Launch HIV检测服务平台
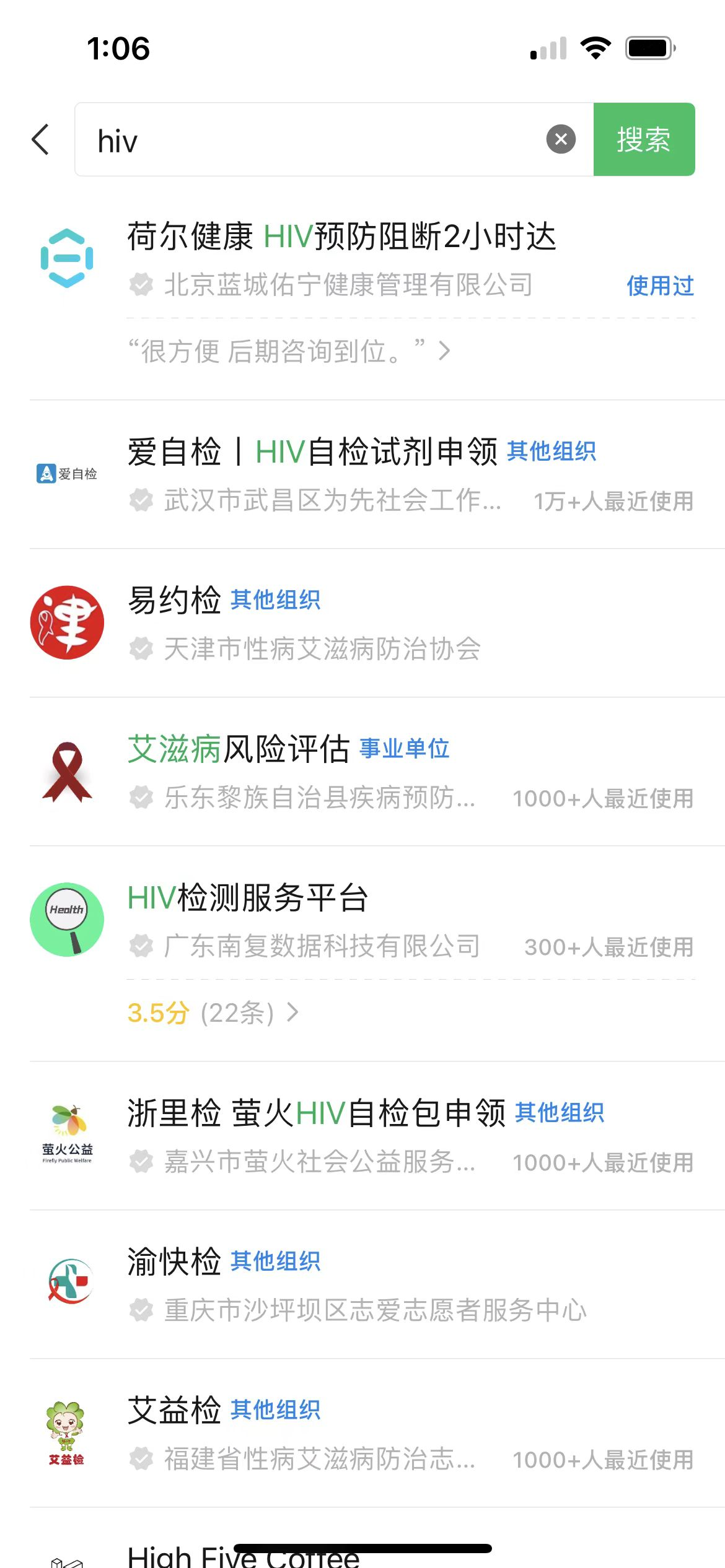The image size is (725, 1568). pos(248,898)
